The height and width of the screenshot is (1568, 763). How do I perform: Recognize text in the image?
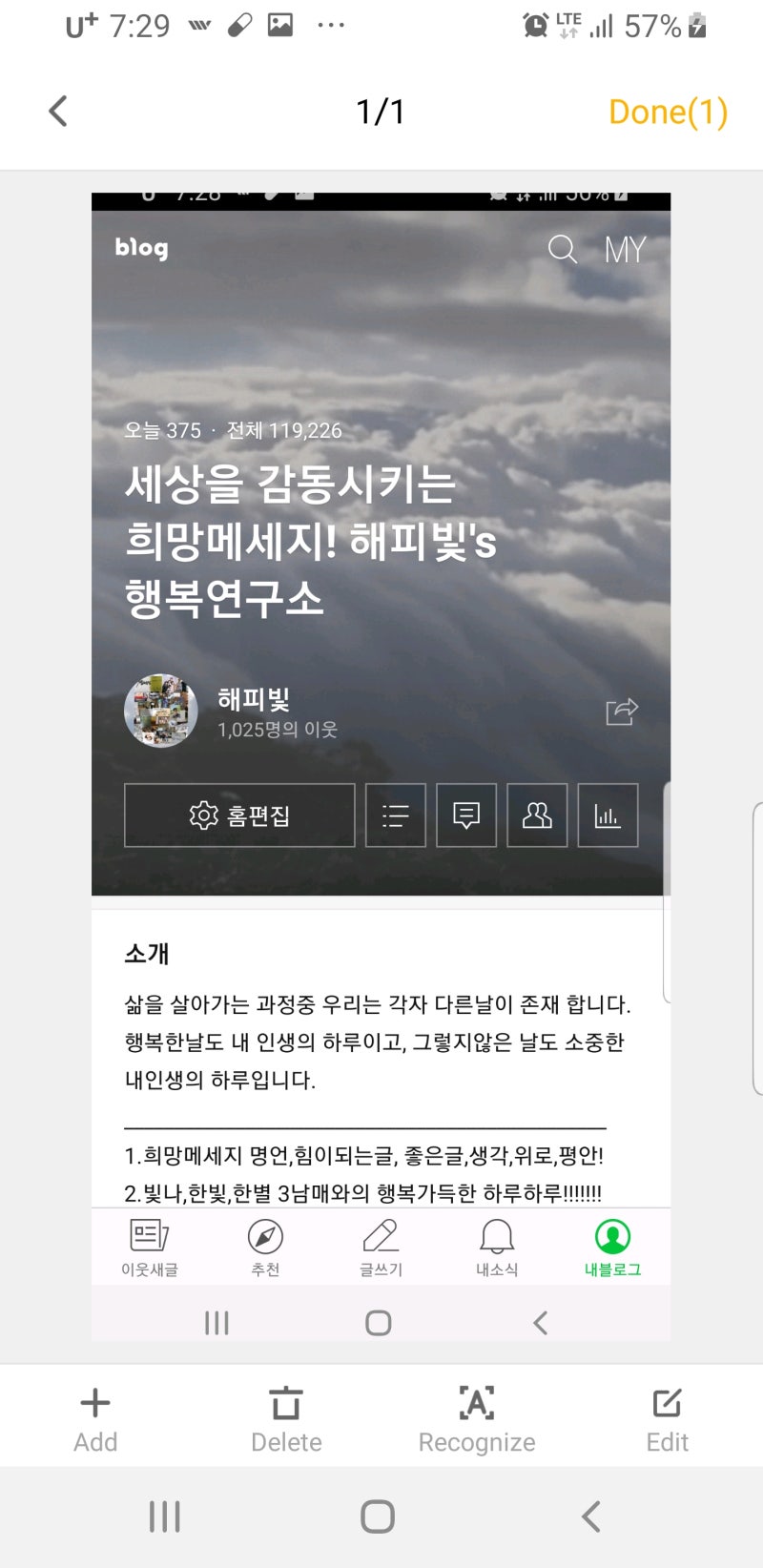(x=477, y=1419)
